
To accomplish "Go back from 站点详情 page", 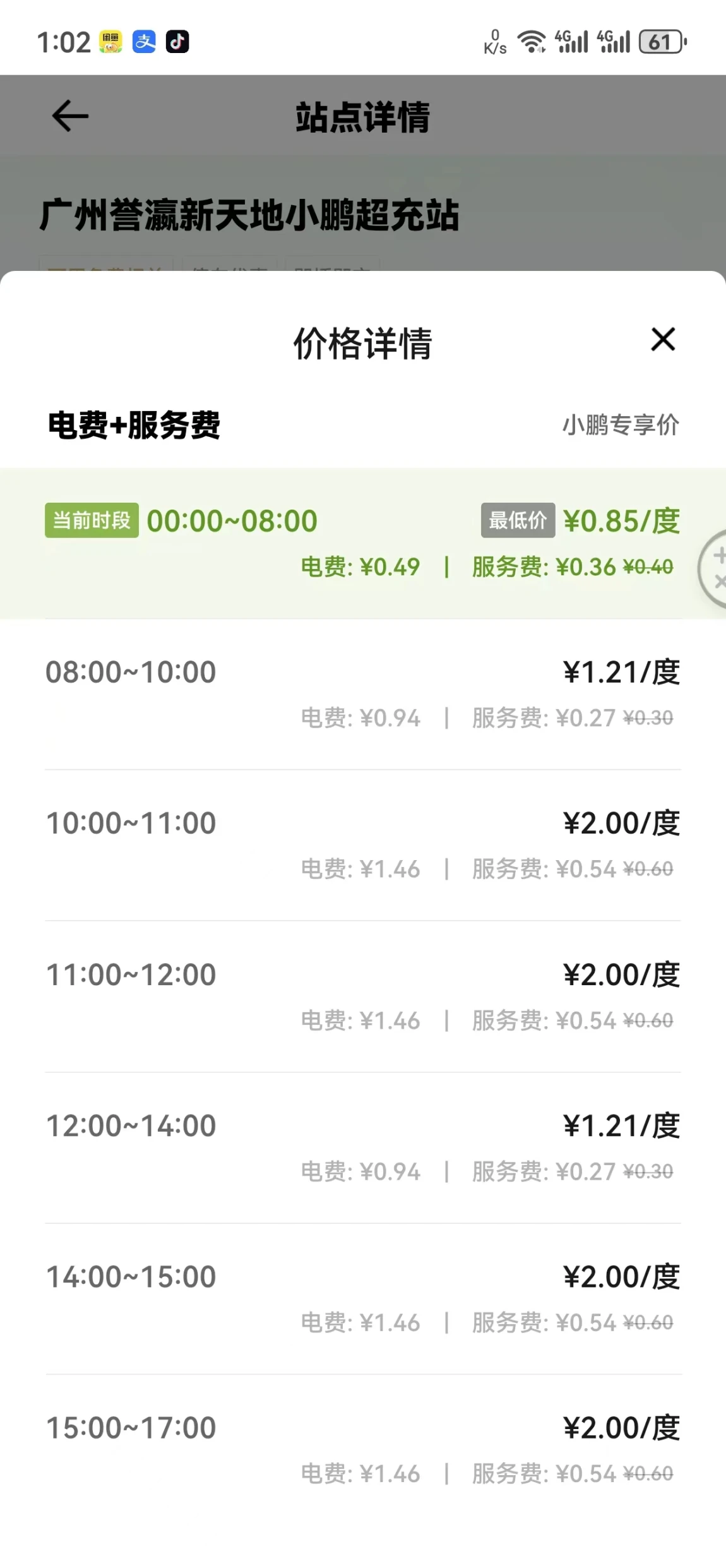I will point(70,116).
